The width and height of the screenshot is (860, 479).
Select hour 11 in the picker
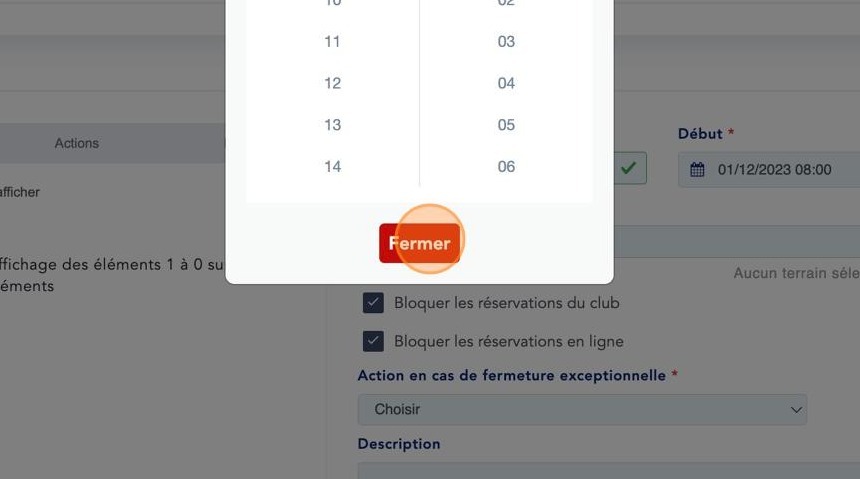pos(333,42)
